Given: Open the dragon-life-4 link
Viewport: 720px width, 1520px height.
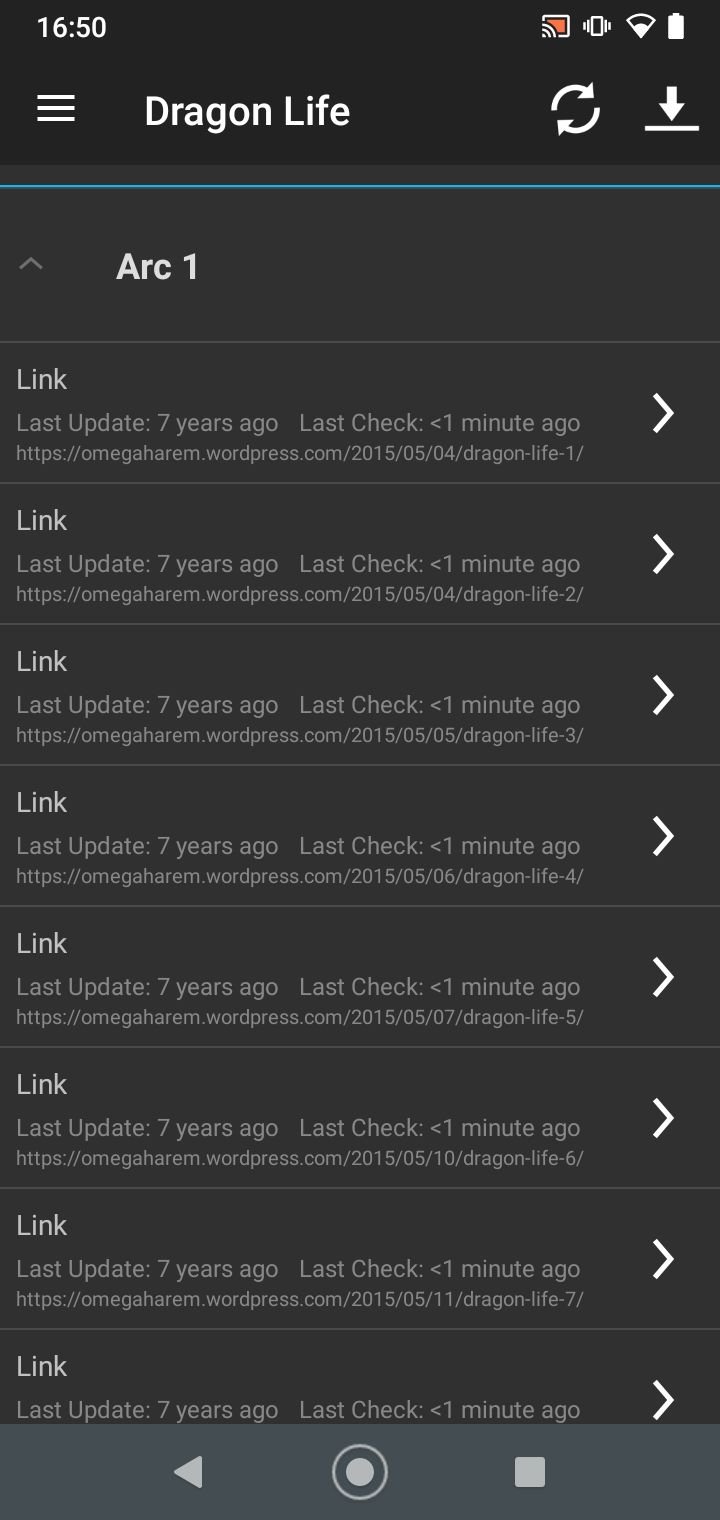Looking at the screenshot, I should tap(360, 836).
